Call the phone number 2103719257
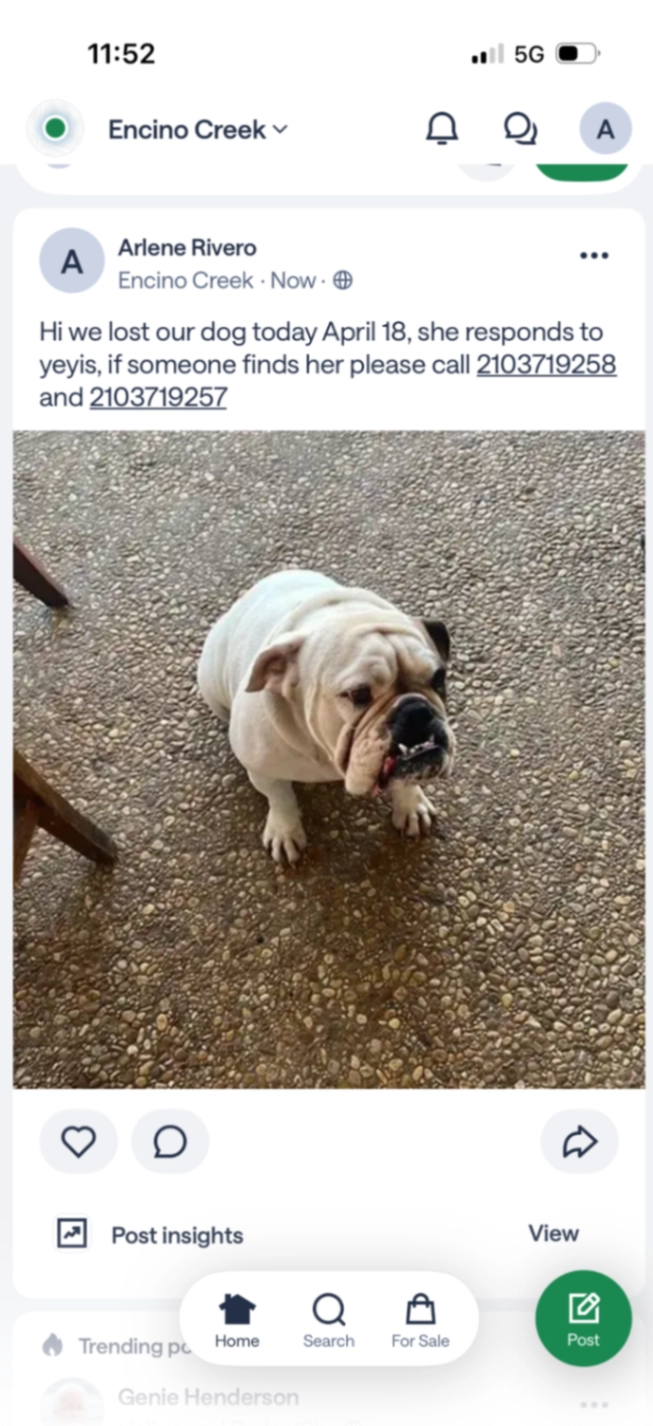Viewport: 653px width, 1426px height. [x=158, y=398]
